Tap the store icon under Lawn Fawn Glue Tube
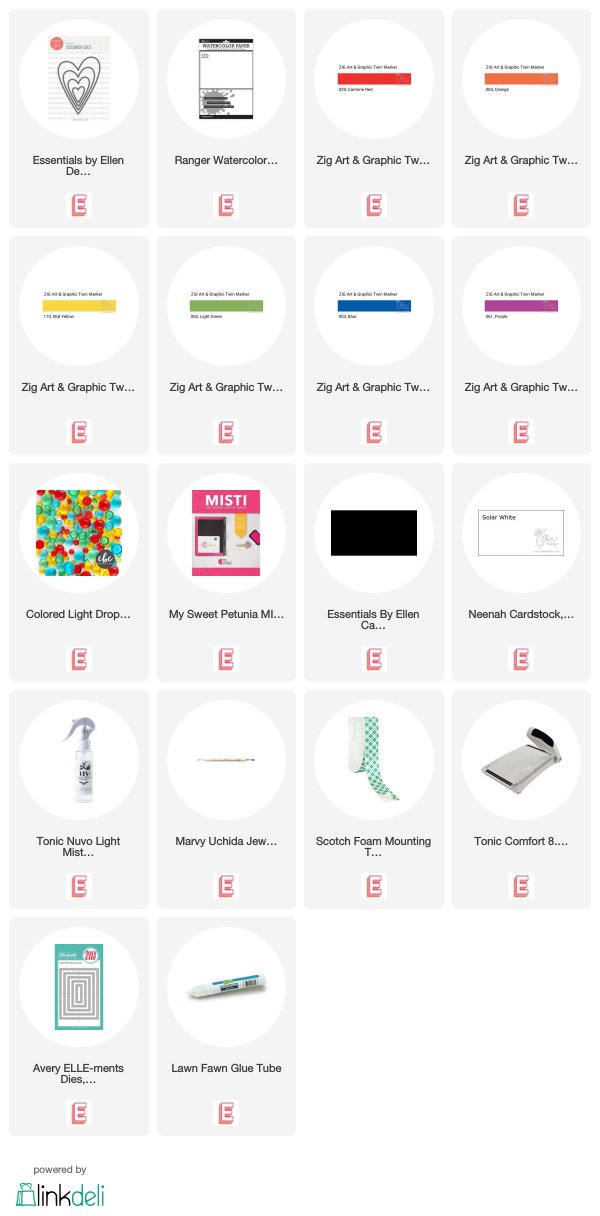Screen dimensions: 600x1216 [x=226, y=1113]
